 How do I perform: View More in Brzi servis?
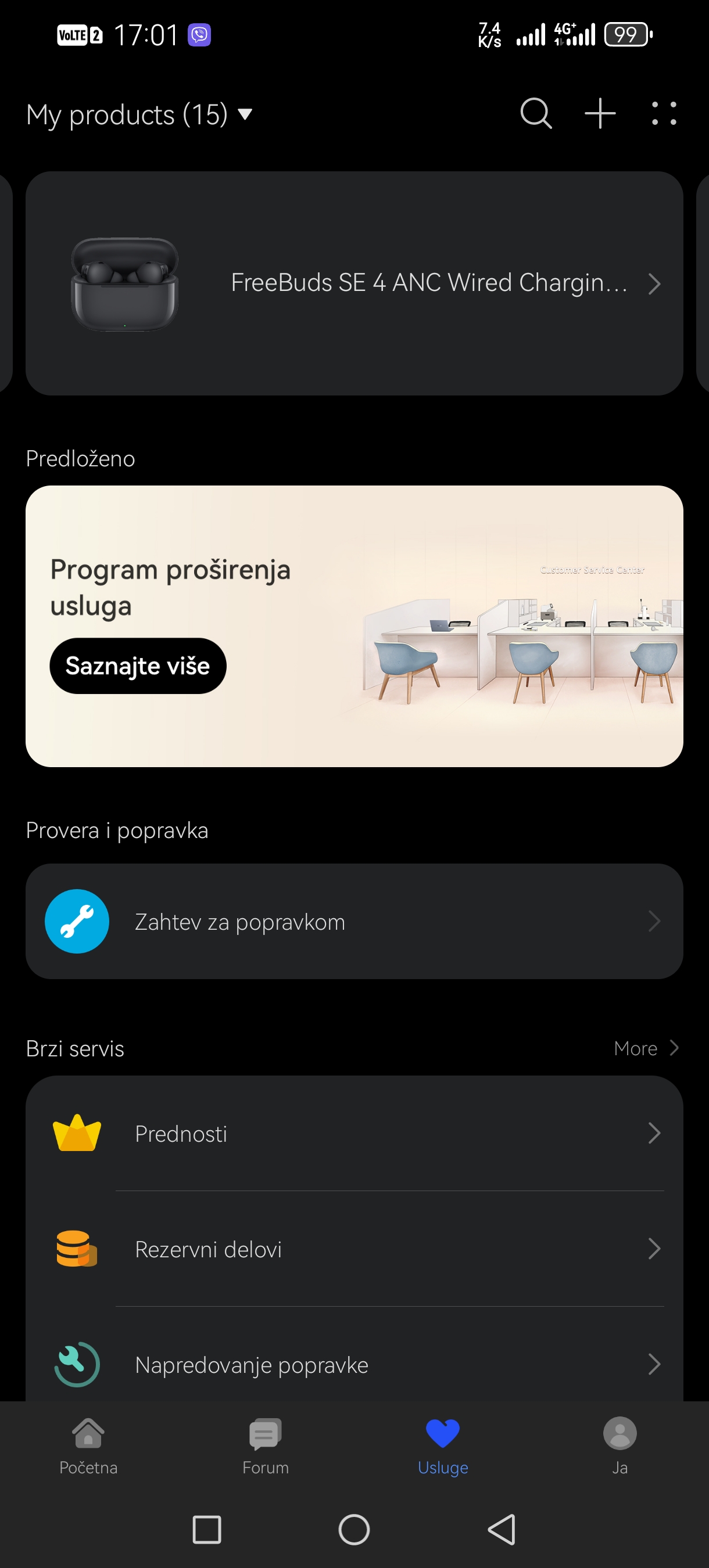645,1048
